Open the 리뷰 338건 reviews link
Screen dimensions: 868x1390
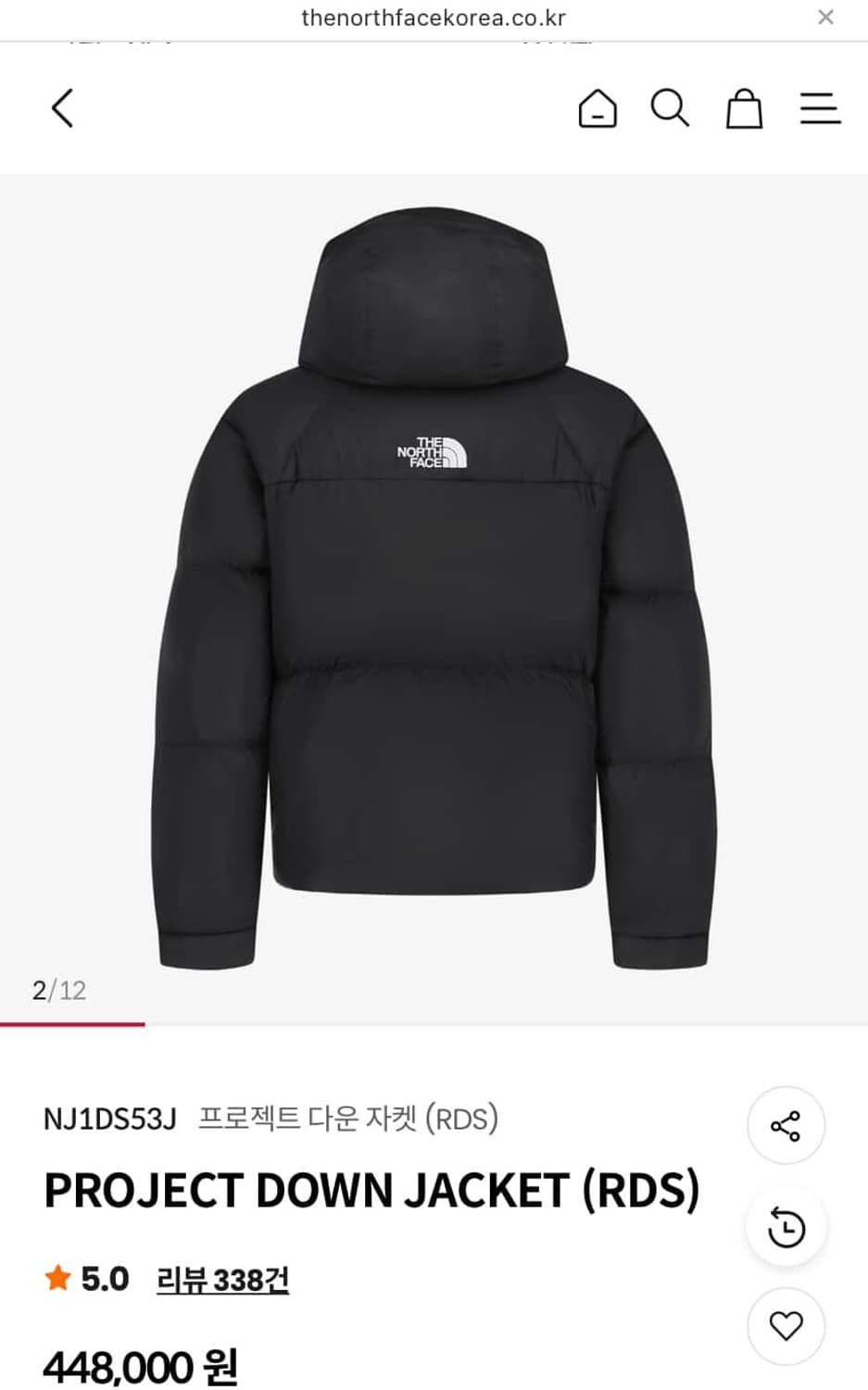pyautogui.click(x=222, y=1280)
